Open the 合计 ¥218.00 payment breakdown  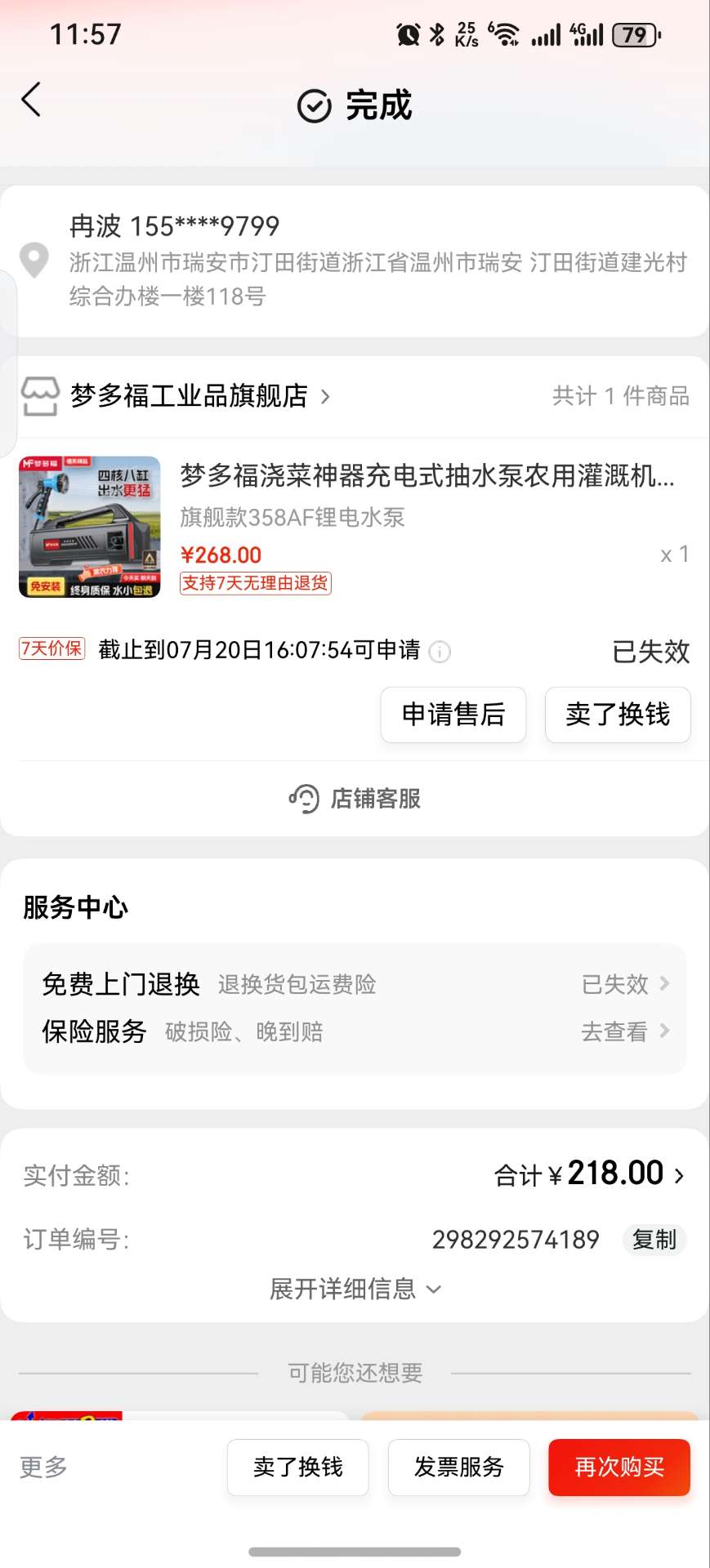pos(590,1174)
